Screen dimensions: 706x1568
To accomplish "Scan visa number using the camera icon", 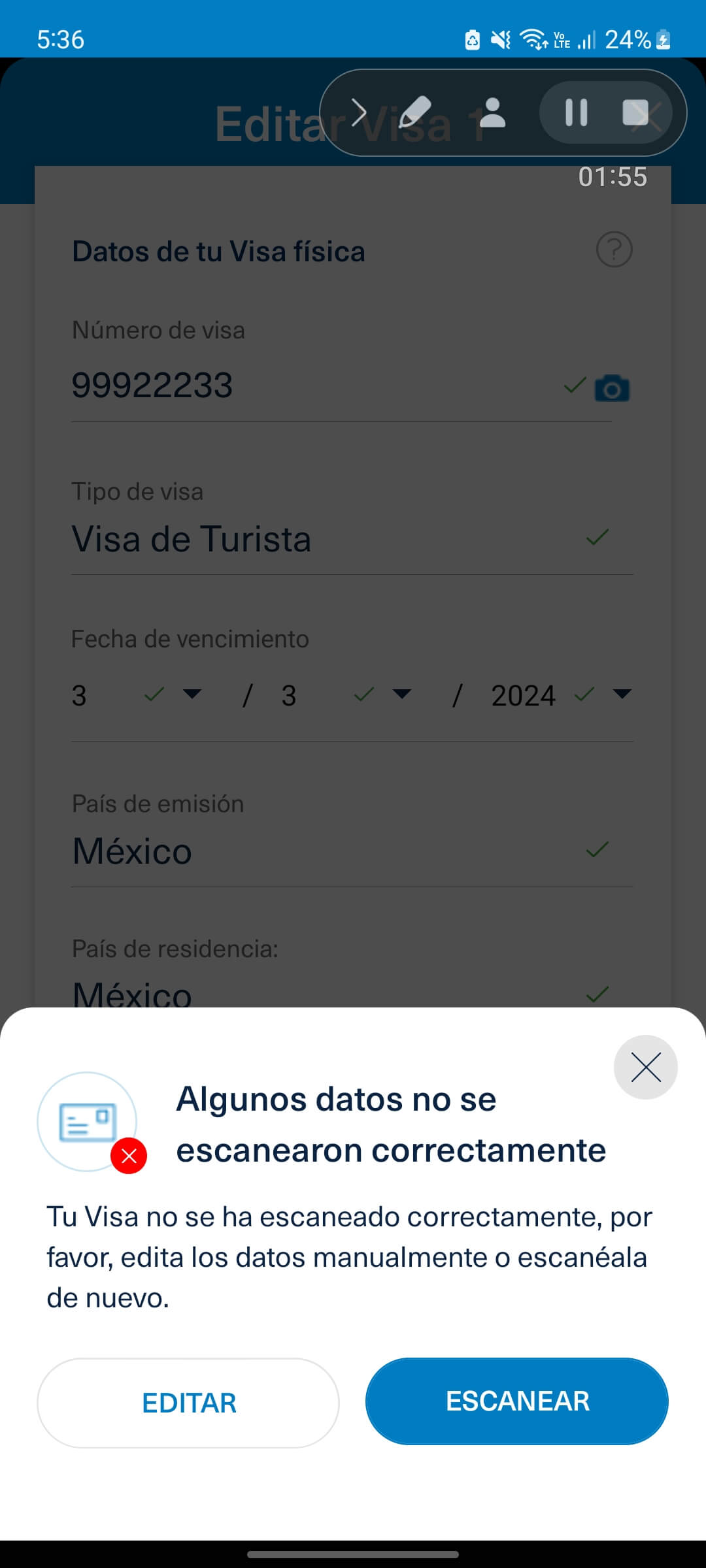I will (x=613, y=387).
